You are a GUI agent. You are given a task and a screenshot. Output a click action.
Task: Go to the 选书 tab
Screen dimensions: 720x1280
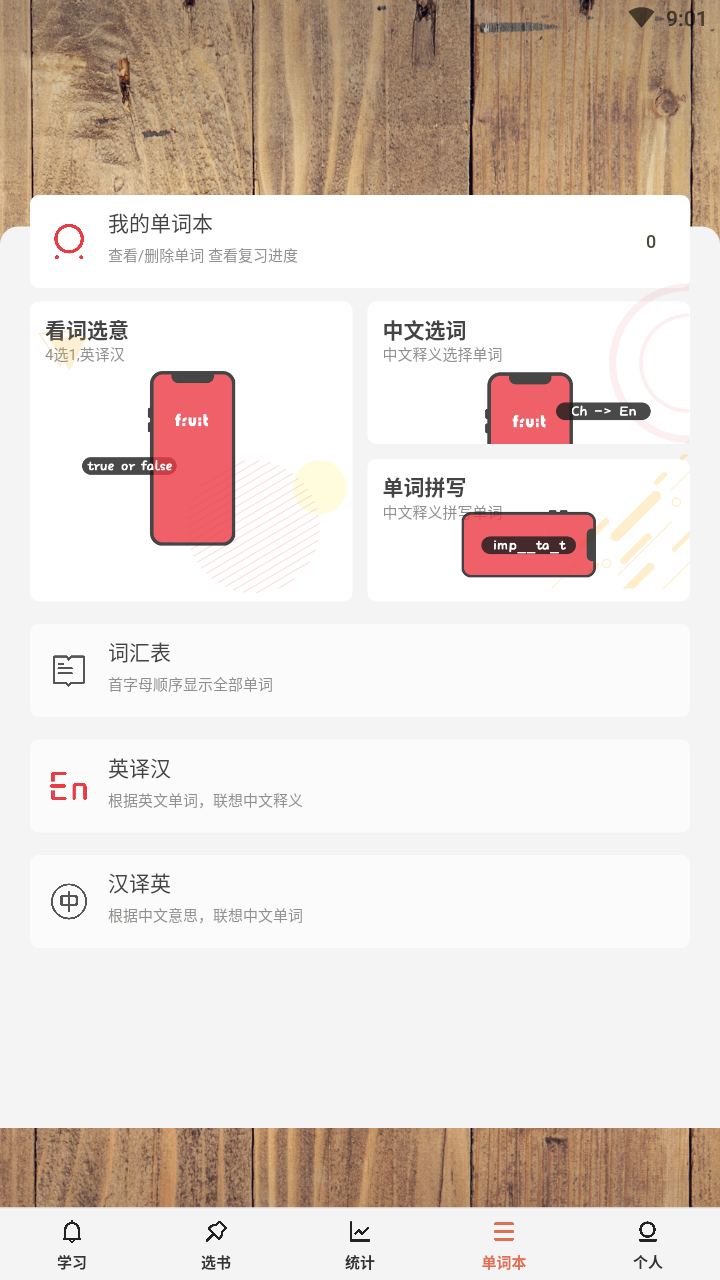[216, 1244]
